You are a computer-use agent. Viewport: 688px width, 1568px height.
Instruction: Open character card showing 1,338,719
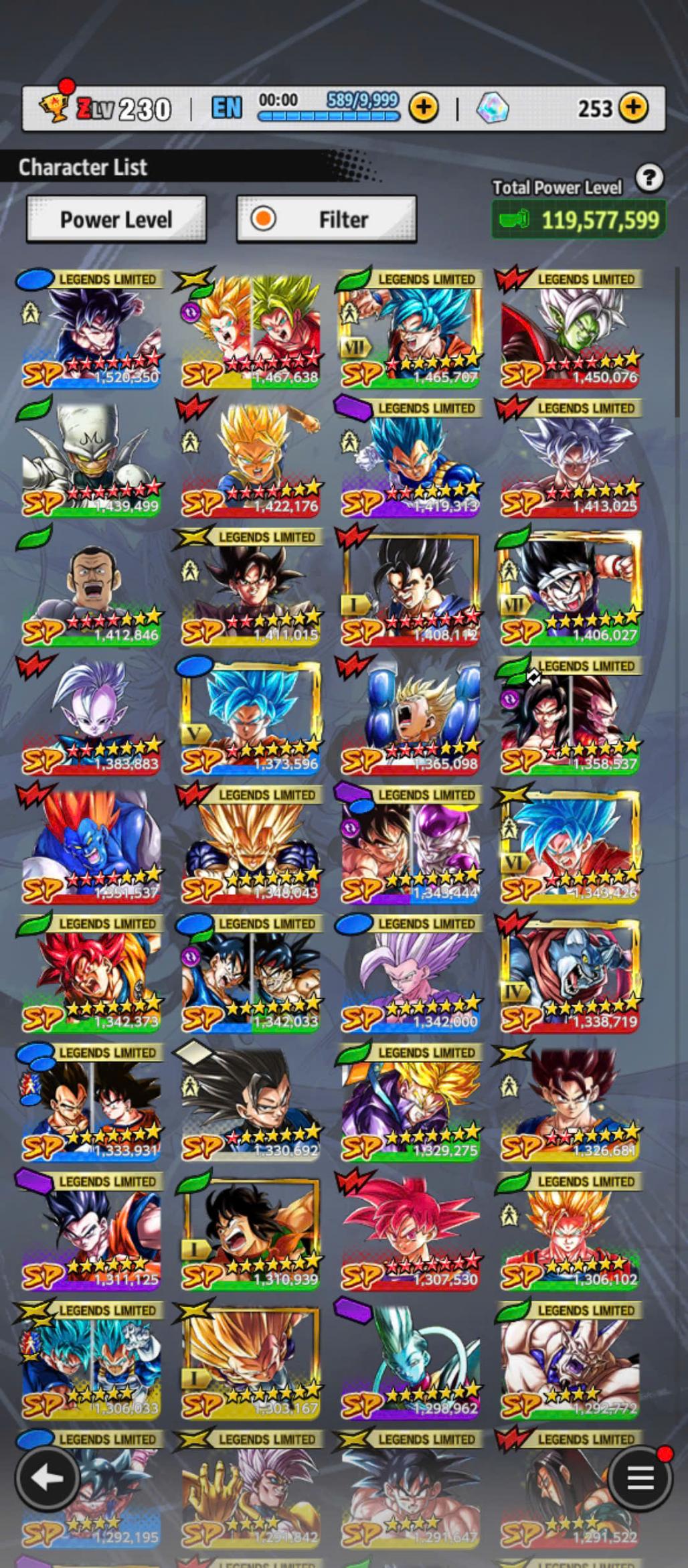point(570,975)
